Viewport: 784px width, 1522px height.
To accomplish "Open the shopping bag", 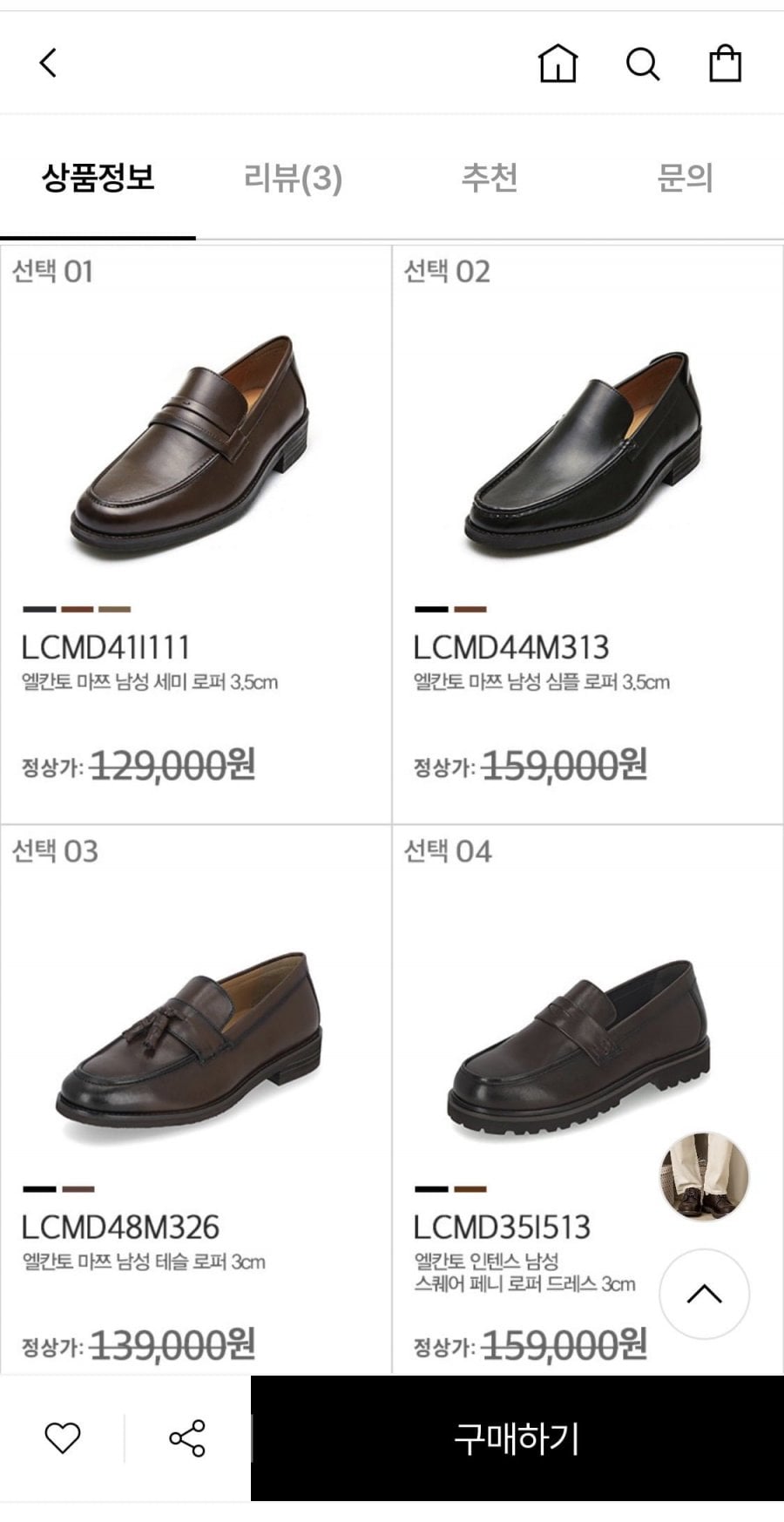I will click(x=725, y=64).
